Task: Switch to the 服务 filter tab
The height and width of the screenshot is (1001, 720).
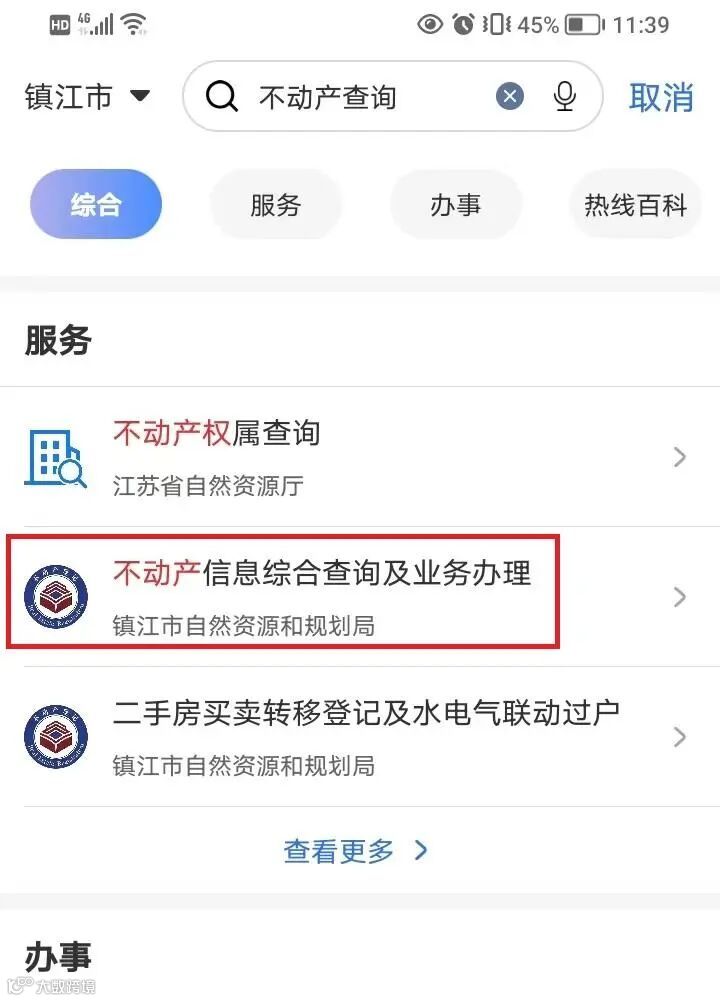Action: 276,204
